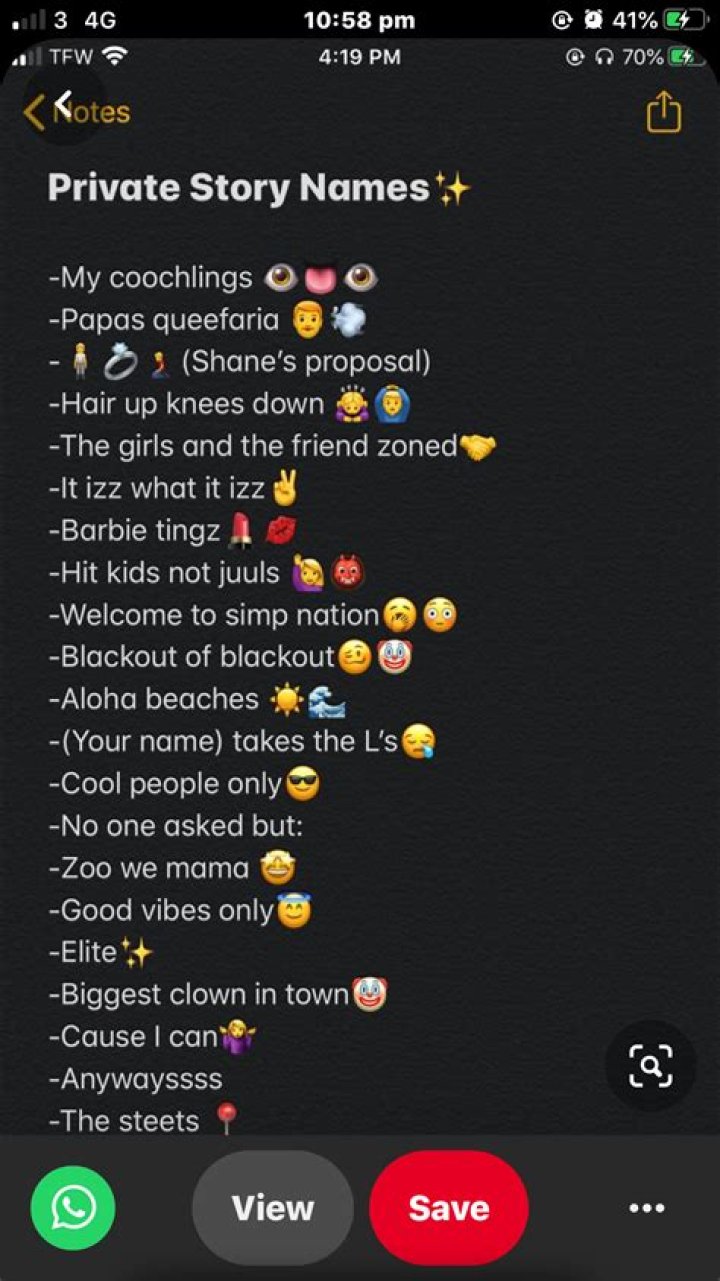Save this pin to a board
The width and height of the screenshot is (720, 1281).
click(x=449, y=1208)
